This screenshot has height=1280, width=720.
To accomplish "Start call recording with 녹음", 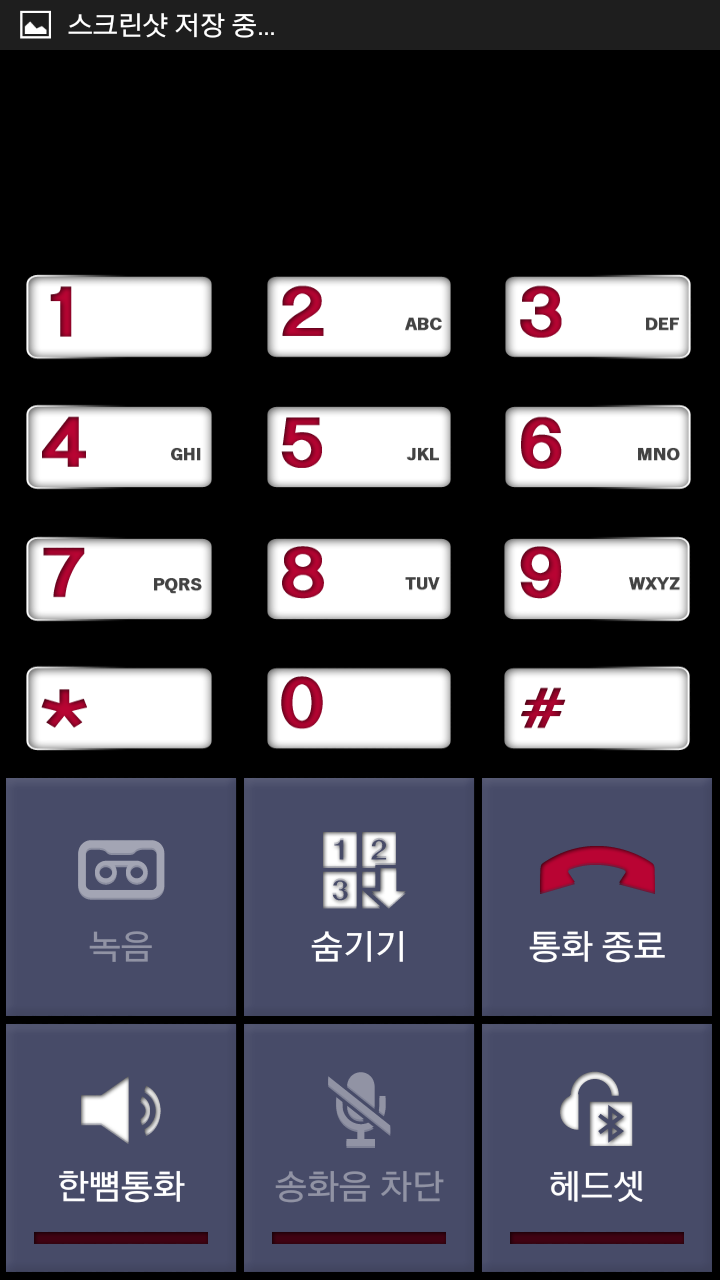I will 121,897.
